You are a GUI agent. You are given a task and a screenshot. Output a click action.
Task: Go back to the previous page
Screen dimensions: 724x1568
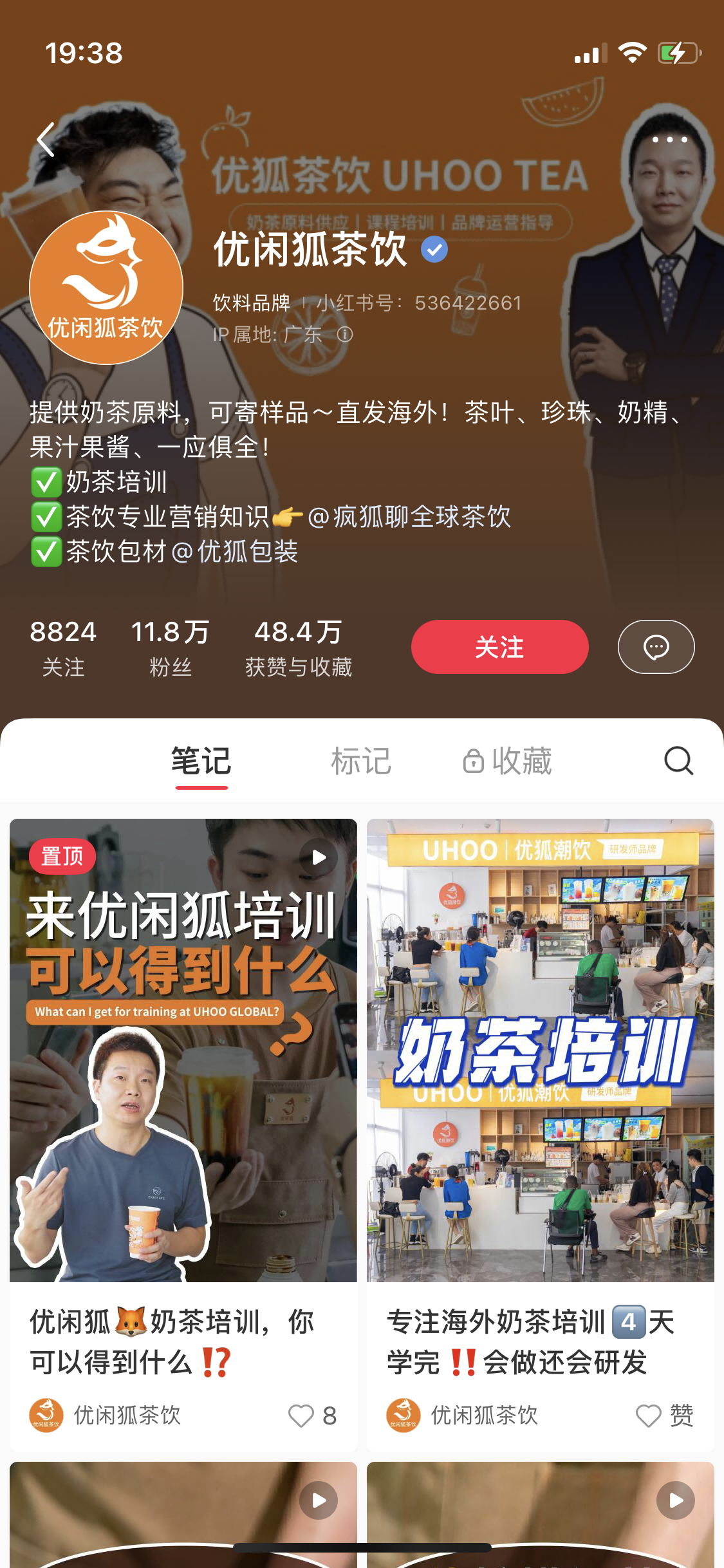click(46, 140)
